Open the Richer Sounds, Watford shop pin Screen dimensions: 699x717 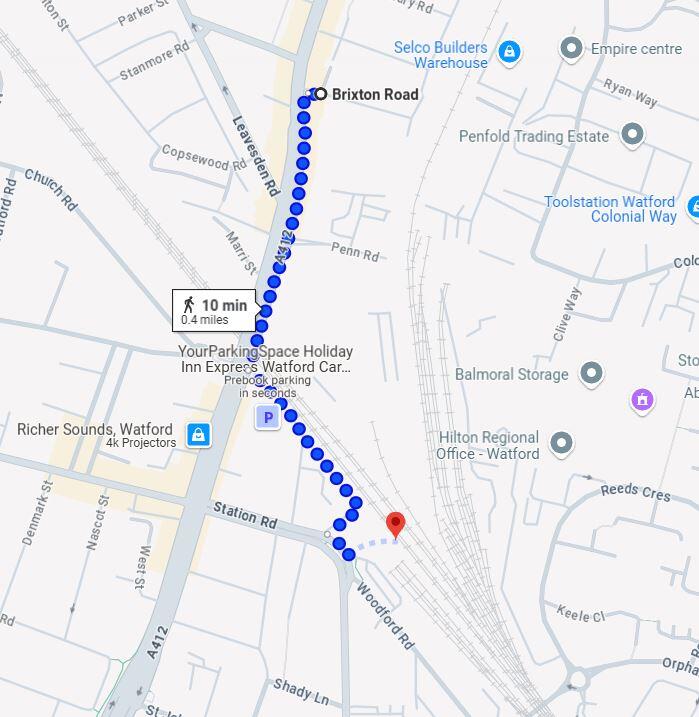[199, 435]
